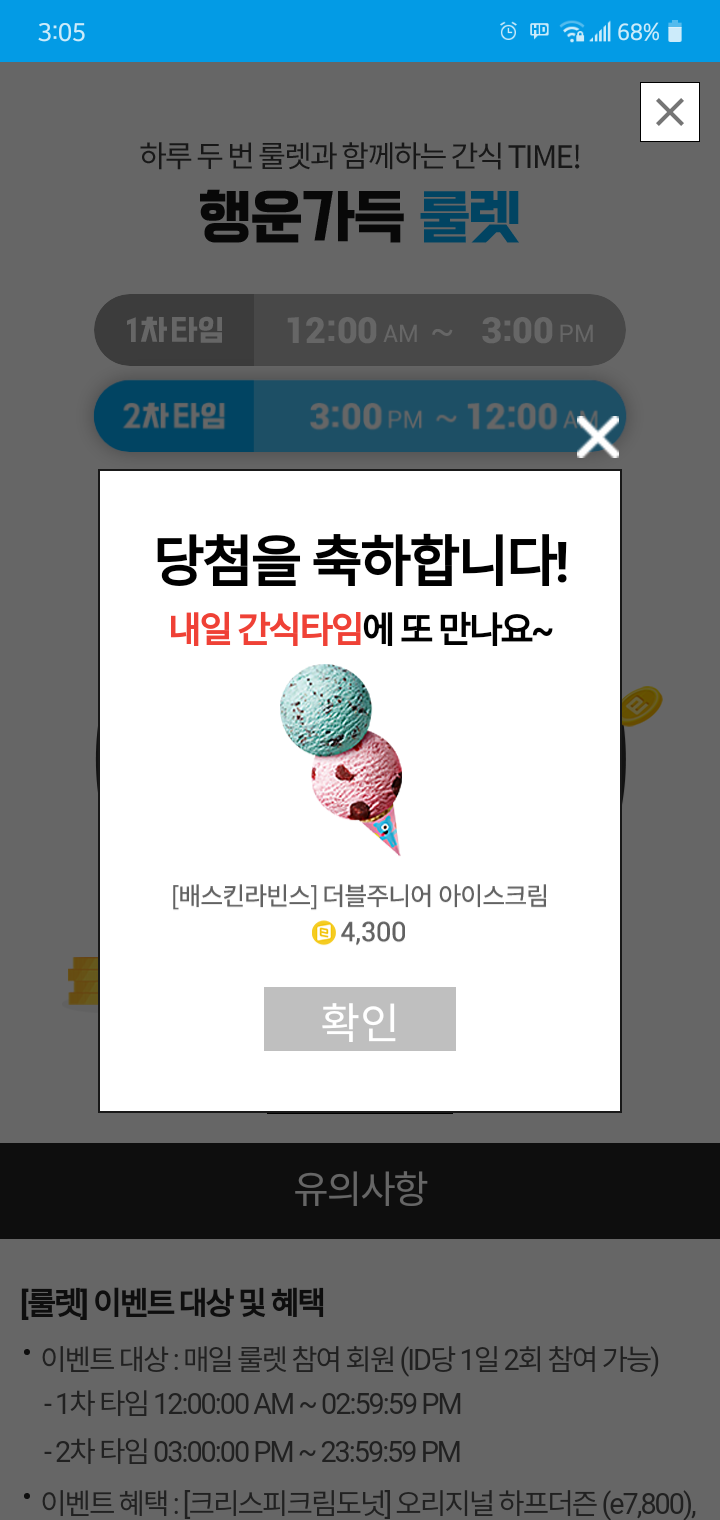Dismiss the winning popup with white X
This screenshot has width=720, height=1520.
coord(598,437)
